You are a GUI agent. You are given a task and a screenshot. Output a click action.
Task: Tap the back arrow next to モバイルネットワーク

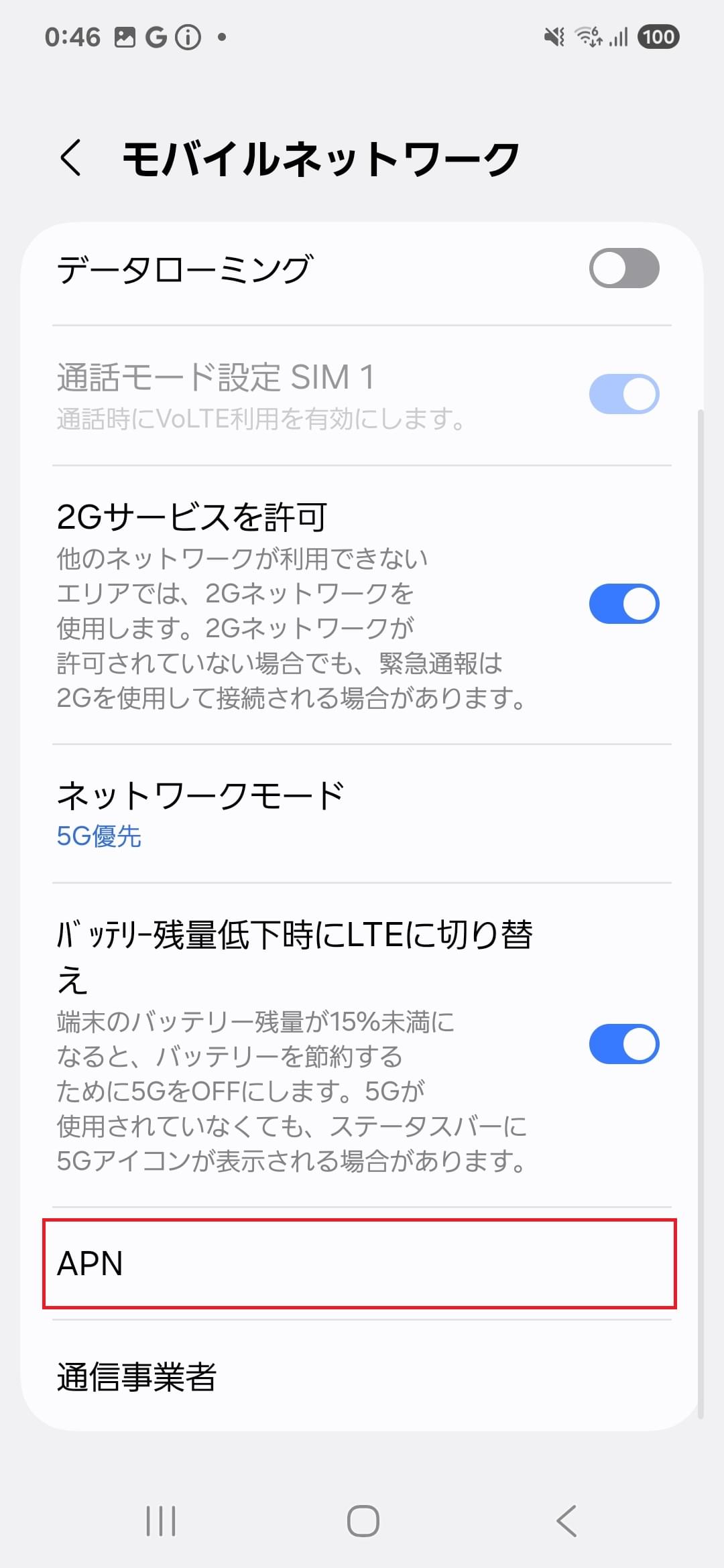pyautogui.click(x=70, y=159)
